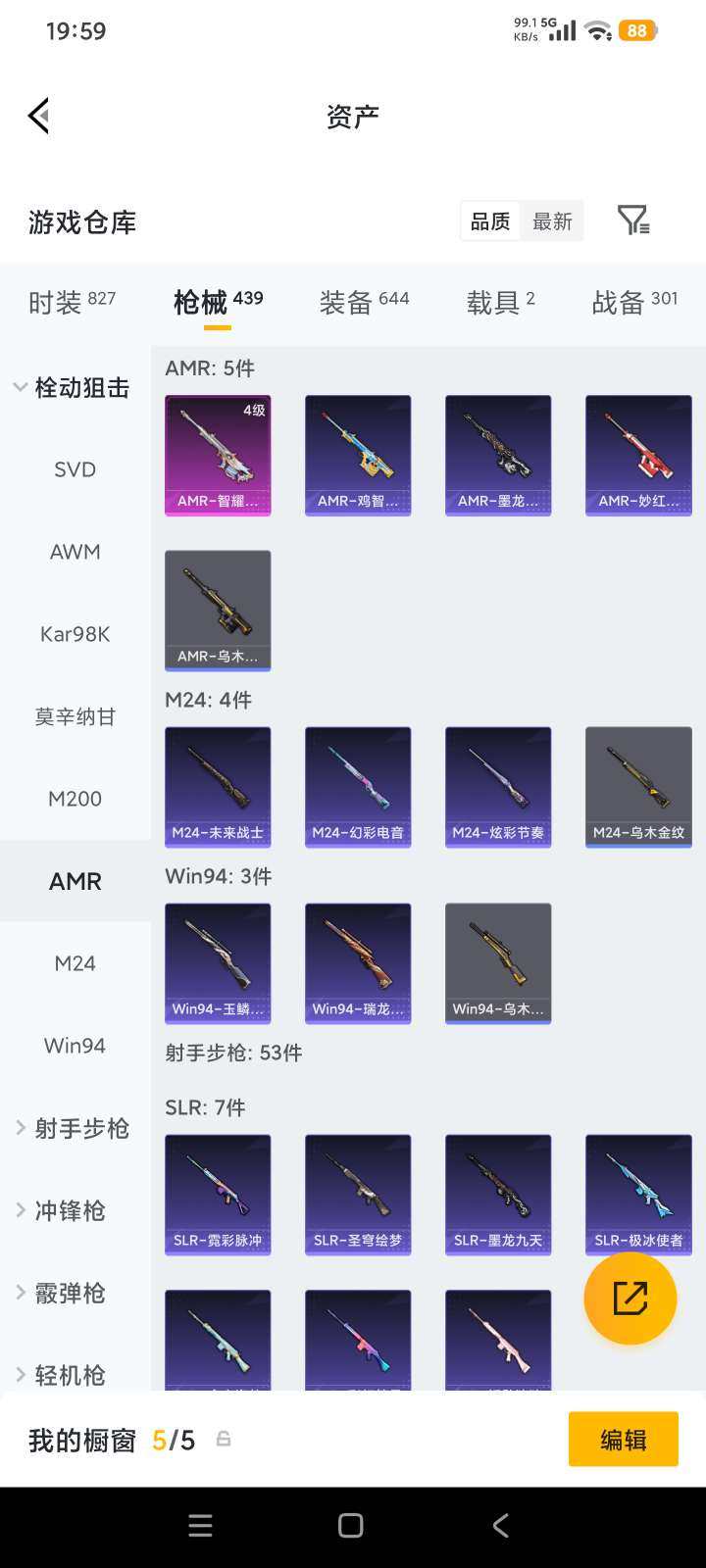Sort the warehouse by 最新
This screenshot has width=706, height=1568.
click(x=552, y=221)
